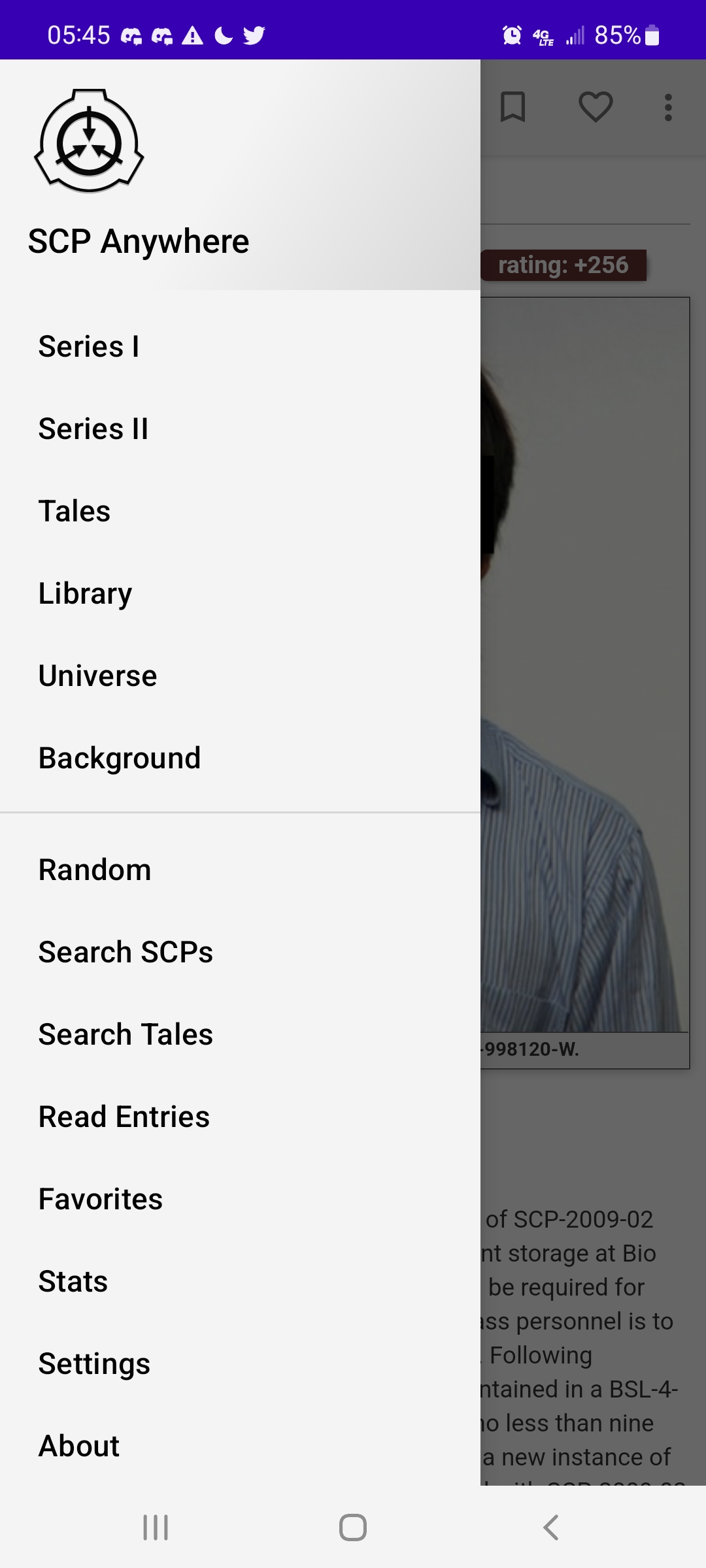
Task: Select Series II in the menu
Action: [x=240, y=429]
